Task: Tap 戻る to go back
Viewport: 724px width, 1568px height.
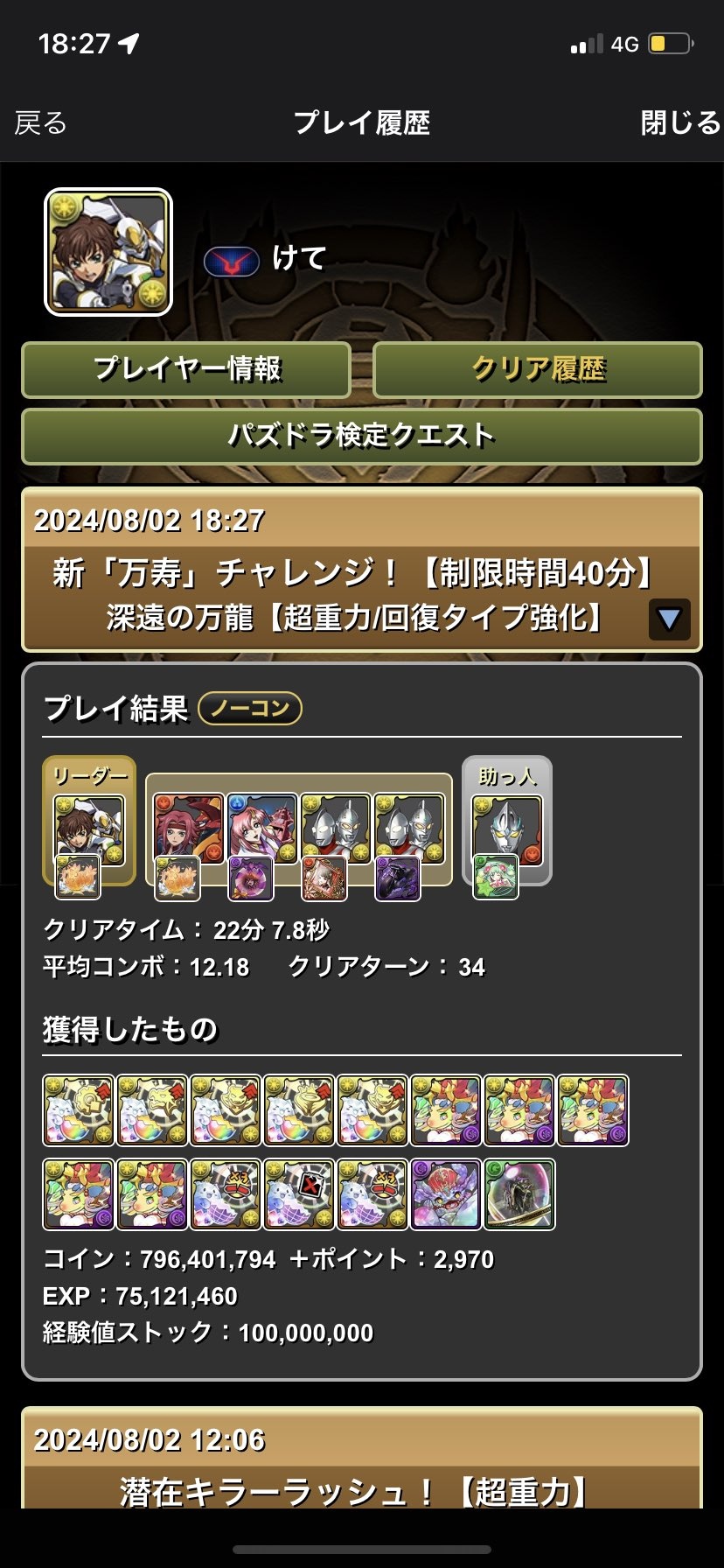Action: pos(41,123)
